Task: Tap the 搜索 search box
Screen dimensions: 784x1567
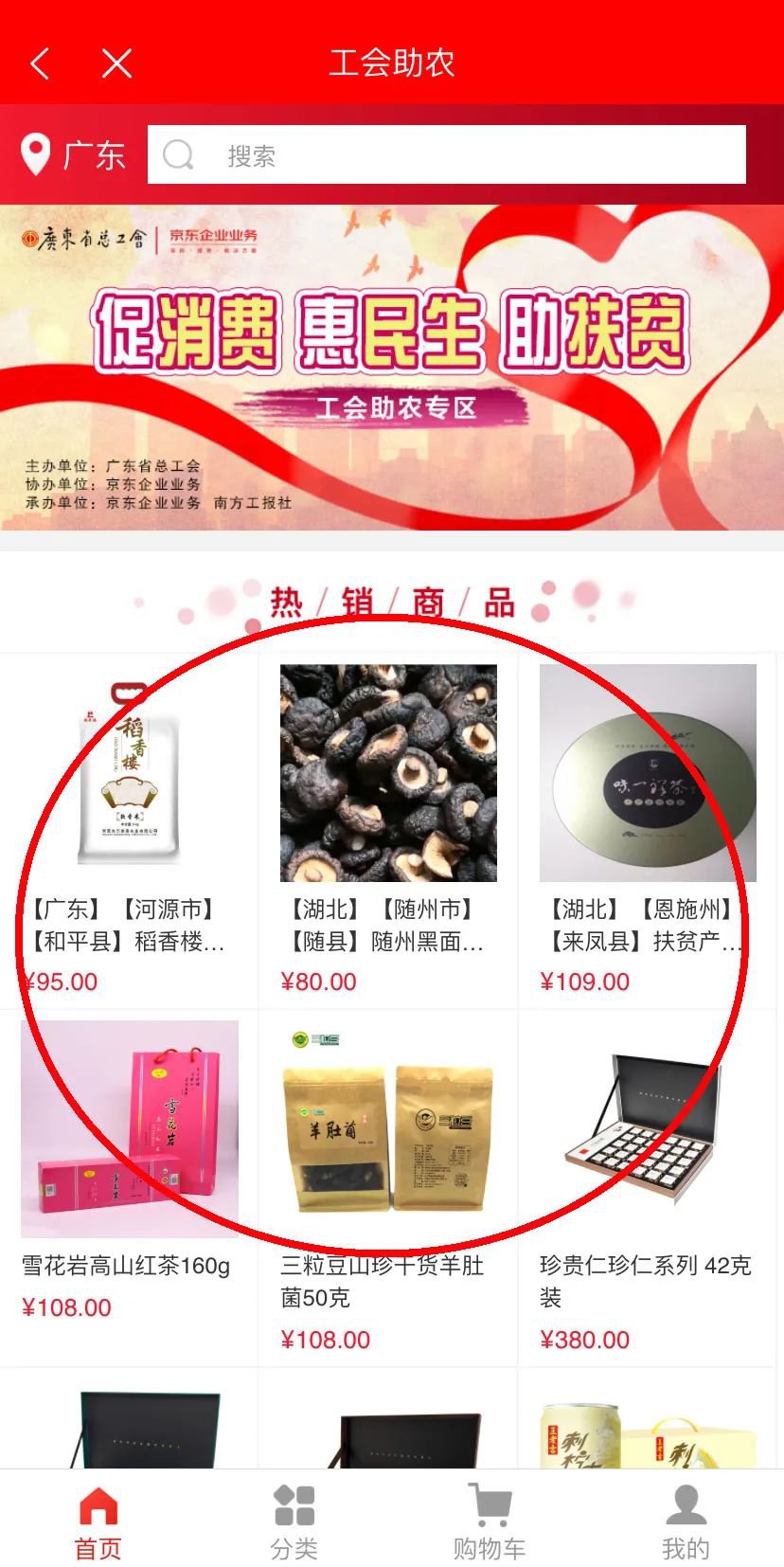Action: pyautogui.click(x=447, y=154)
